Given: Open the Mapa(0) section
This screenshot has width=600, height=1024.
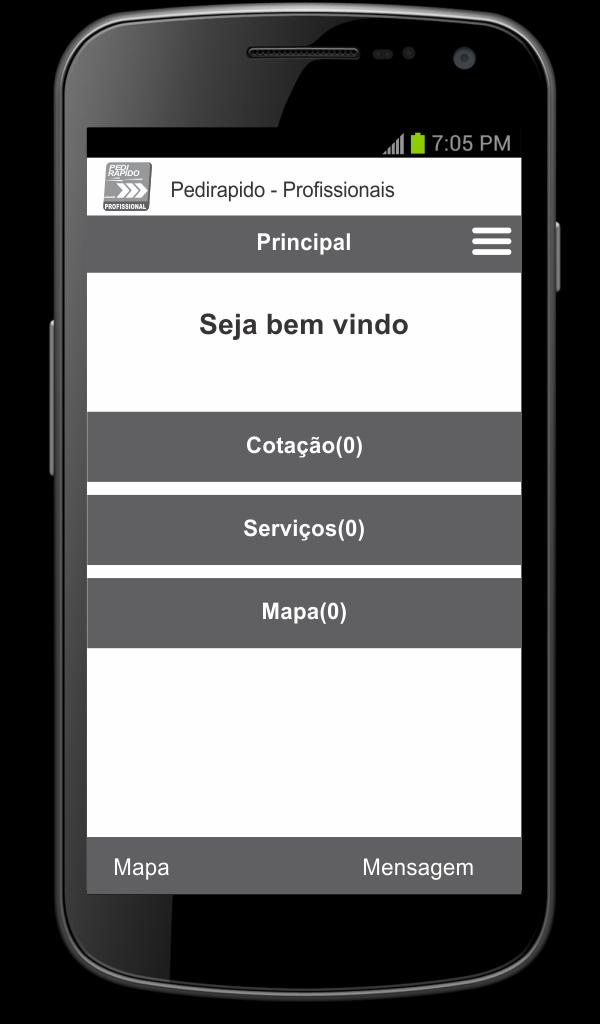Looking at the screenshot, I should 304,612.
